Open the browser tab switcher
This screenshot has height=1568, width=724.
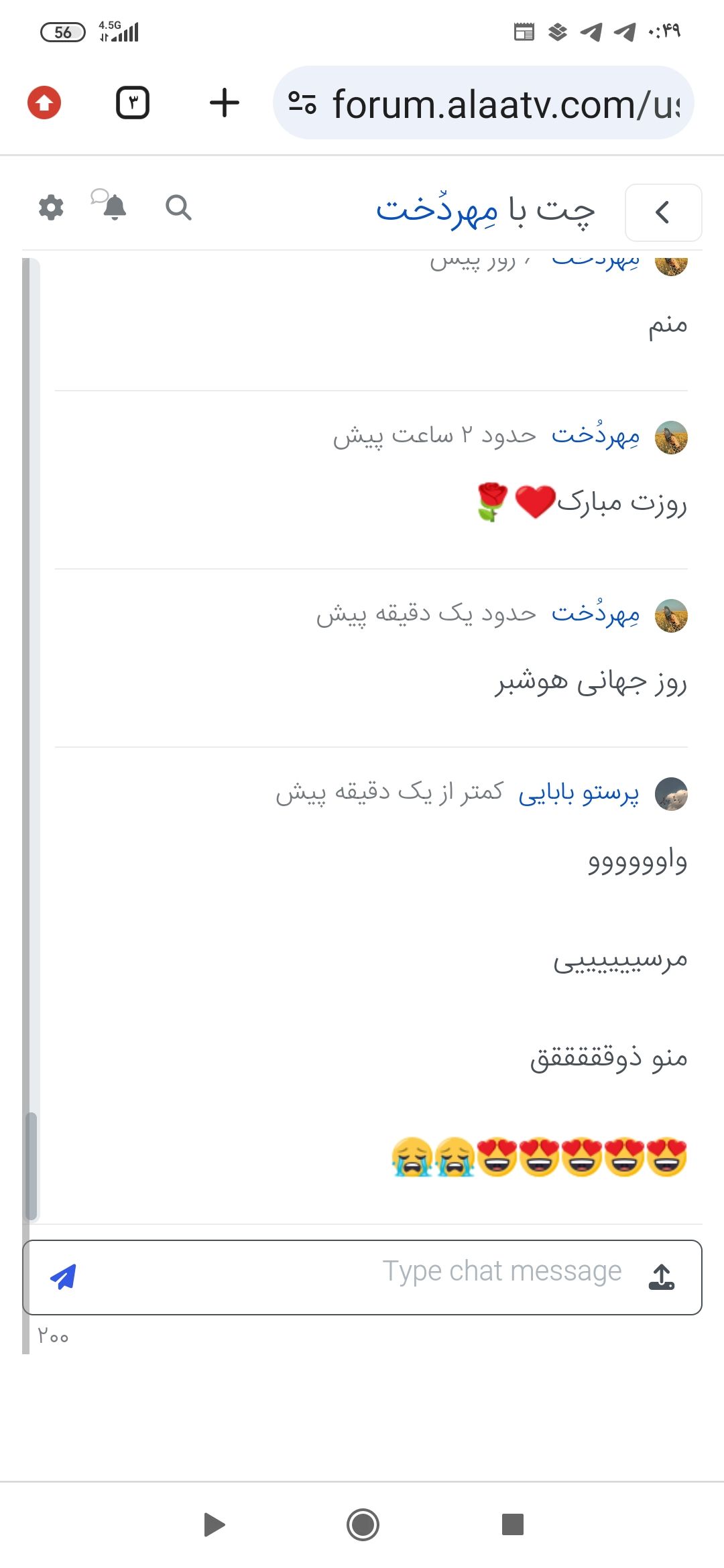pyautogui.click(x=133, y=103)
